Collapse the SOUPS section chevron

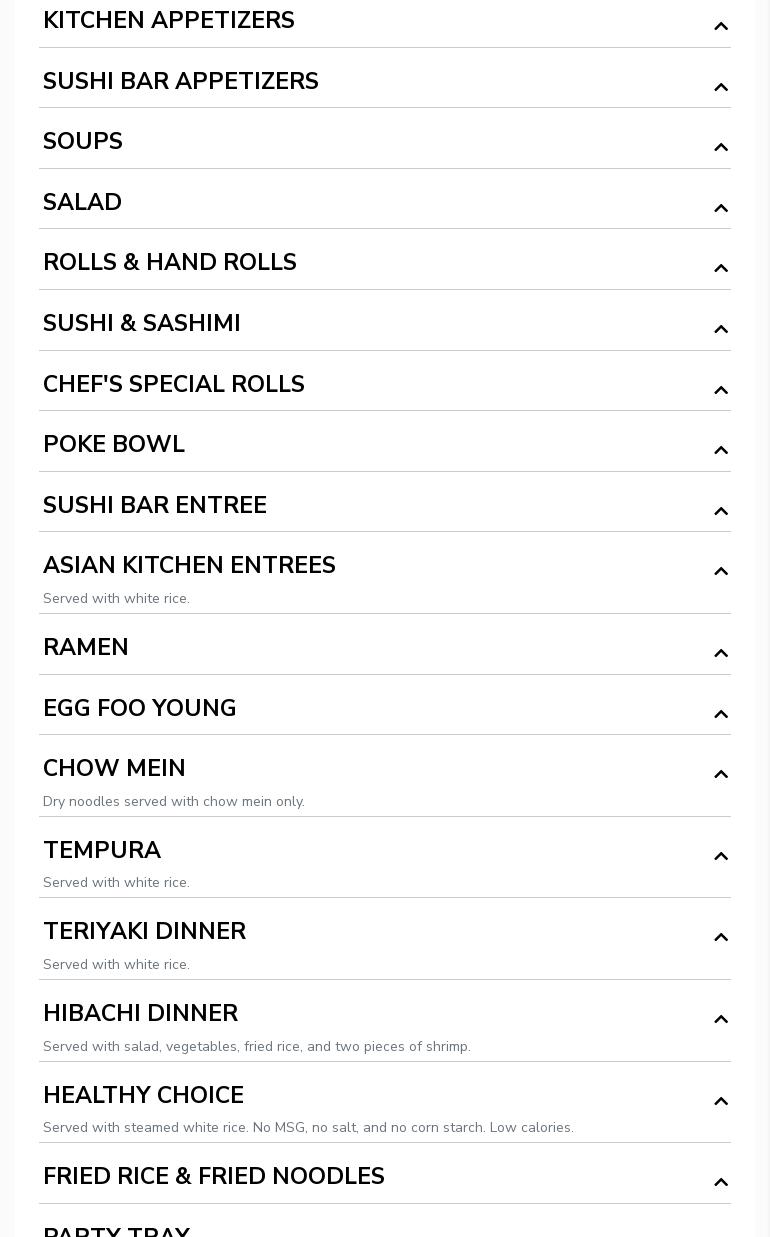click(x=721, y=147)
